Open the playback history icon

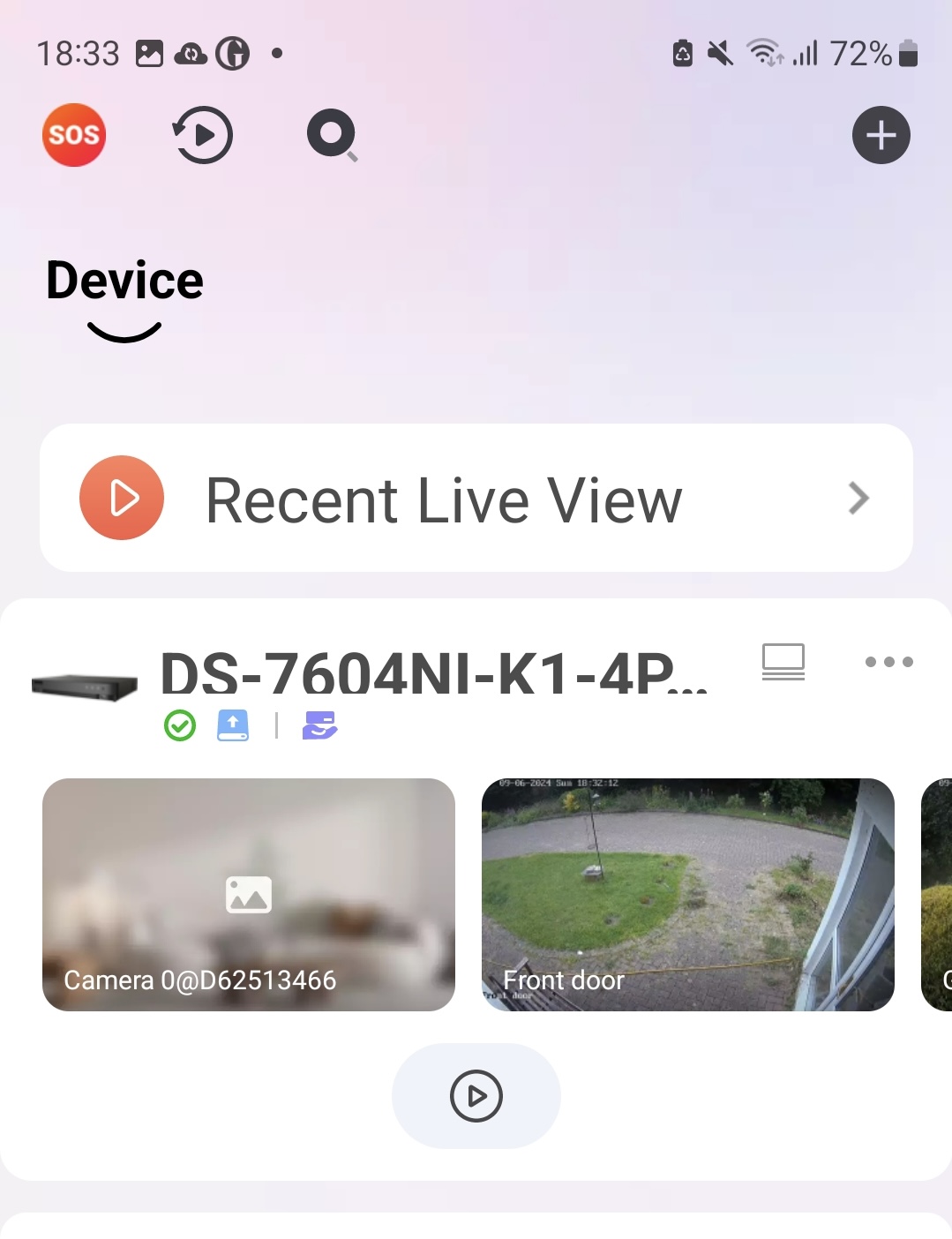pyautogui.click(x=203, y=135)
